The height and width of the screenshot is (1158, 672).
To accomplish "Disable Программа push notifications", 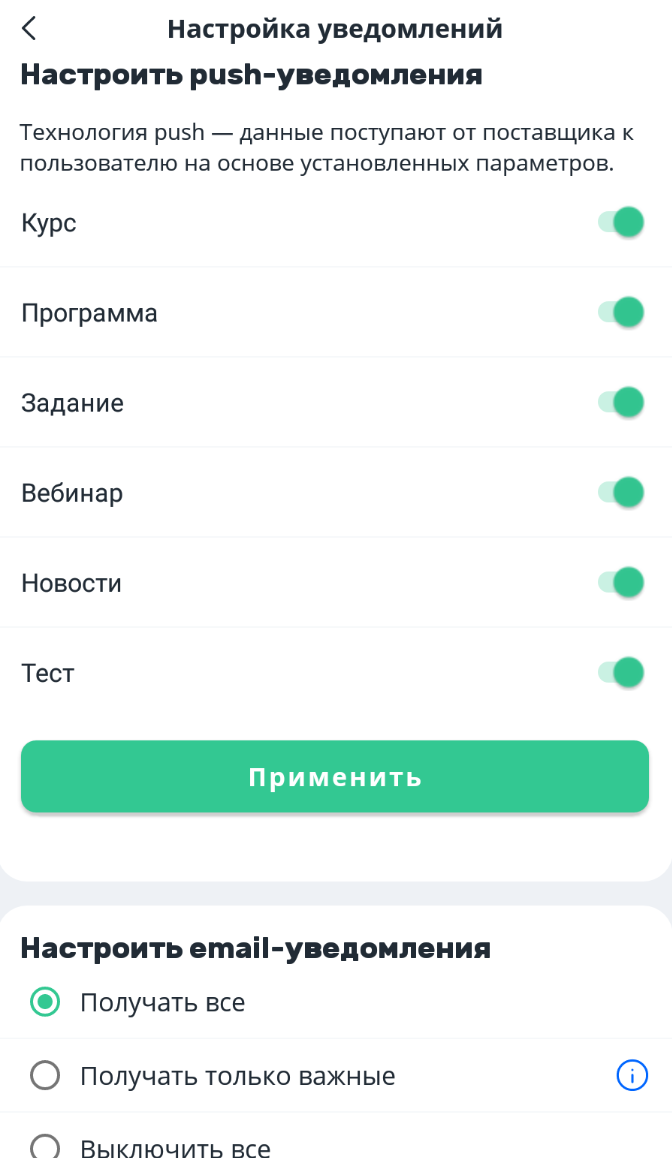I will [x=620, y=312].
